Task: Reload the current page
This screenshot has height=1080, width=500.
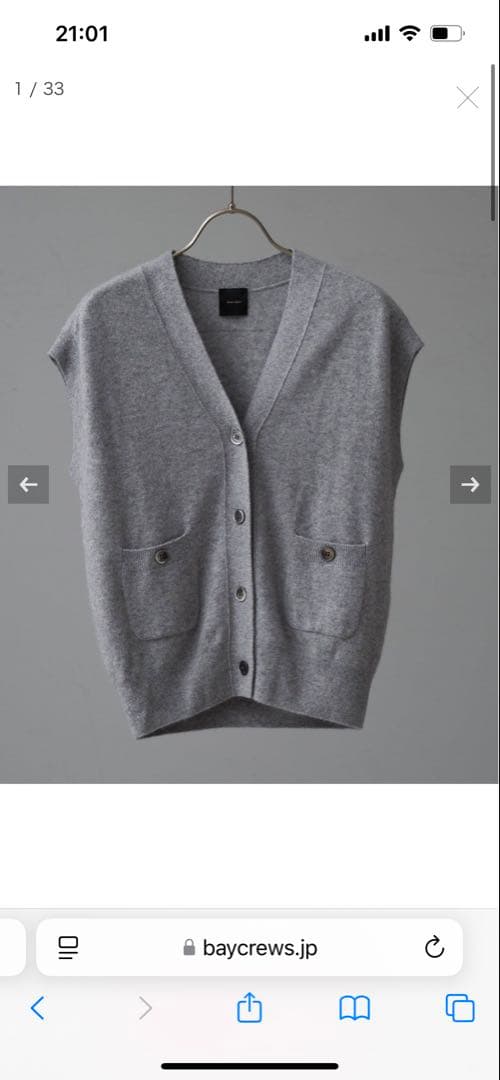Action: point(435,948)
